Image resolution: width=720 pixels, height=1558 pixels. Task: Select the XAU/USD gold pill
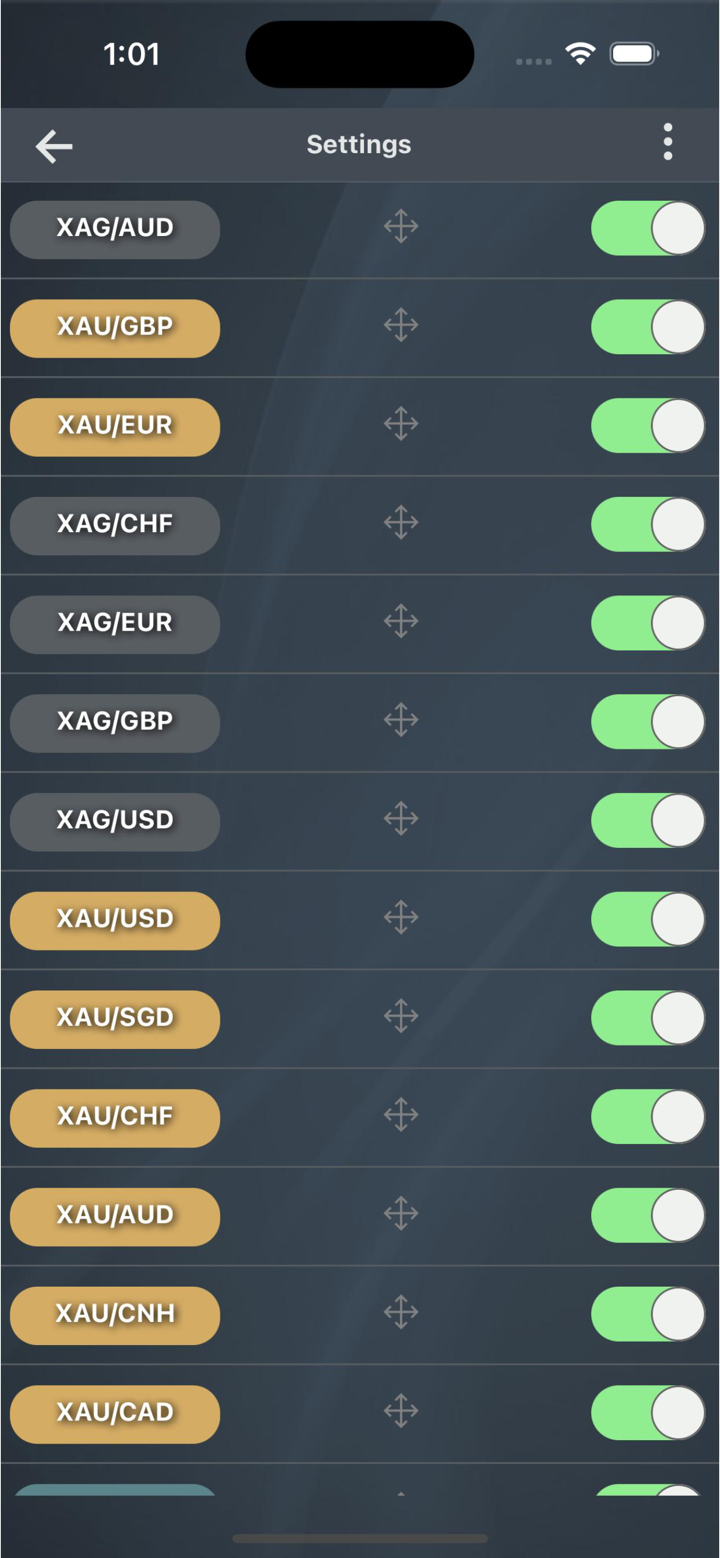tap(114, 919)
